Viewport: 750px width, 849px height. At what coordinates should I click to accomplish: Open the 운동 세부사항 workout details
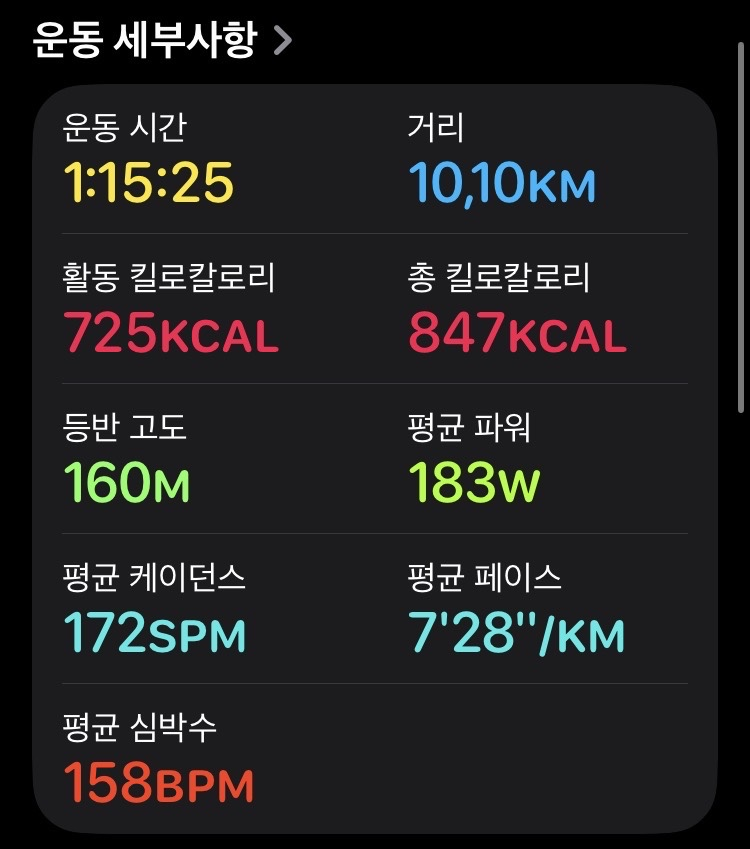pos(163,40)
